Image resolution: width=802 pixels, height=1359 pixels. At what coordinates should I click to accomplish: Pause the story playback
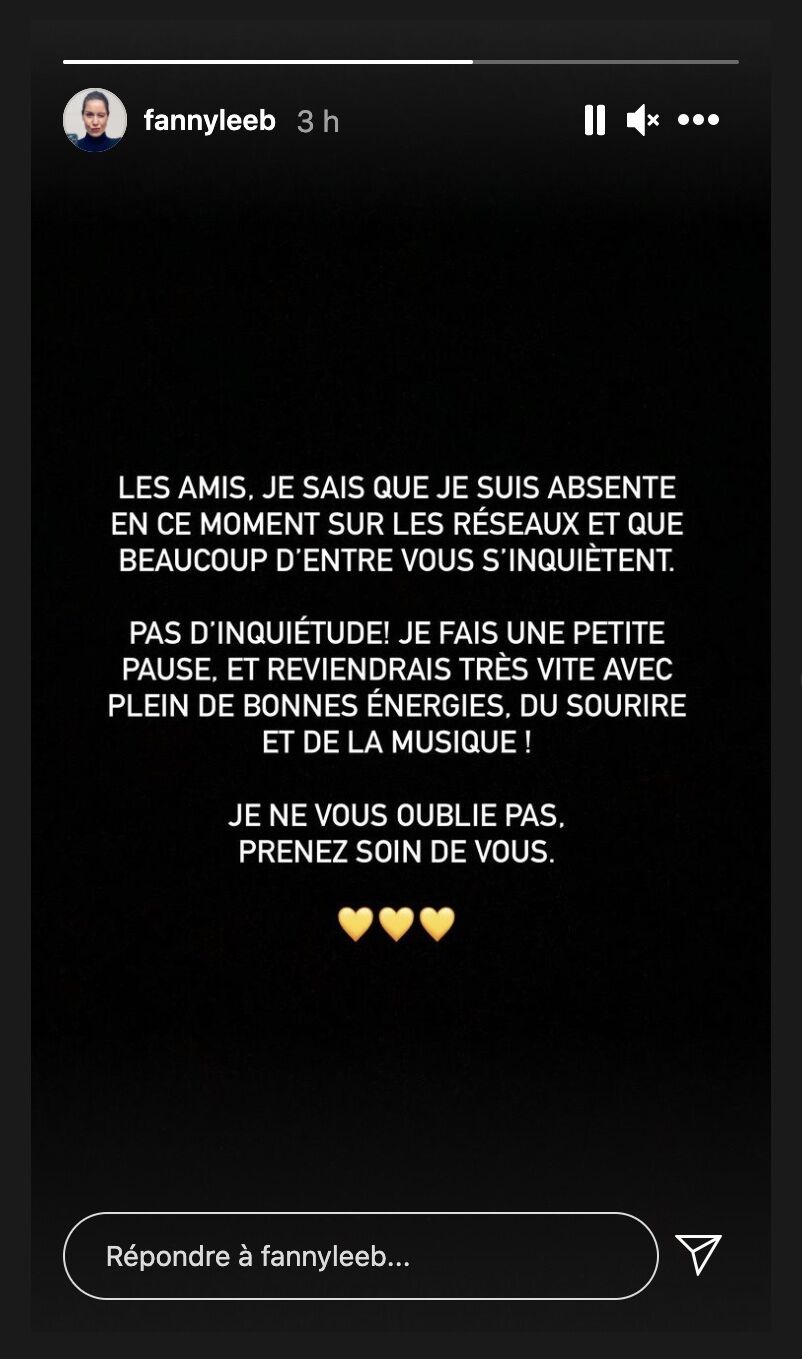click(595, 121)
